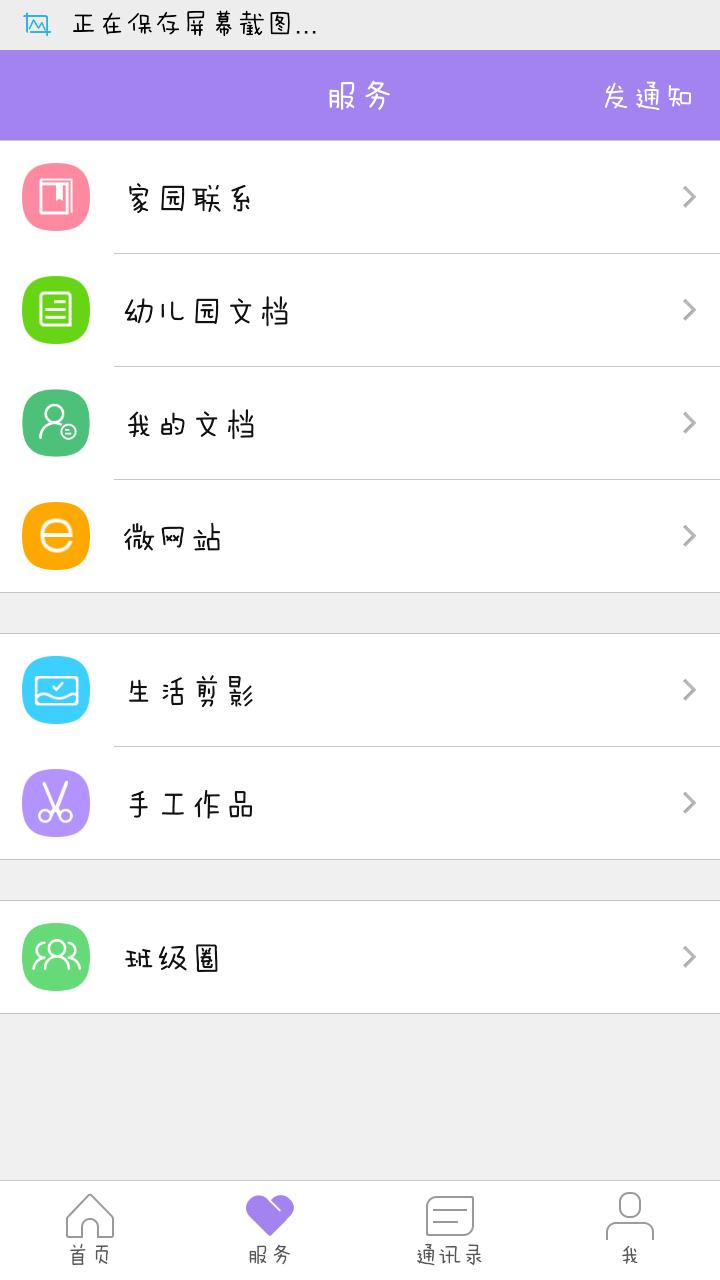This screenshot has height=1280, width=720.
Task: View 生活剪影 photos
Action: (360, 690)
